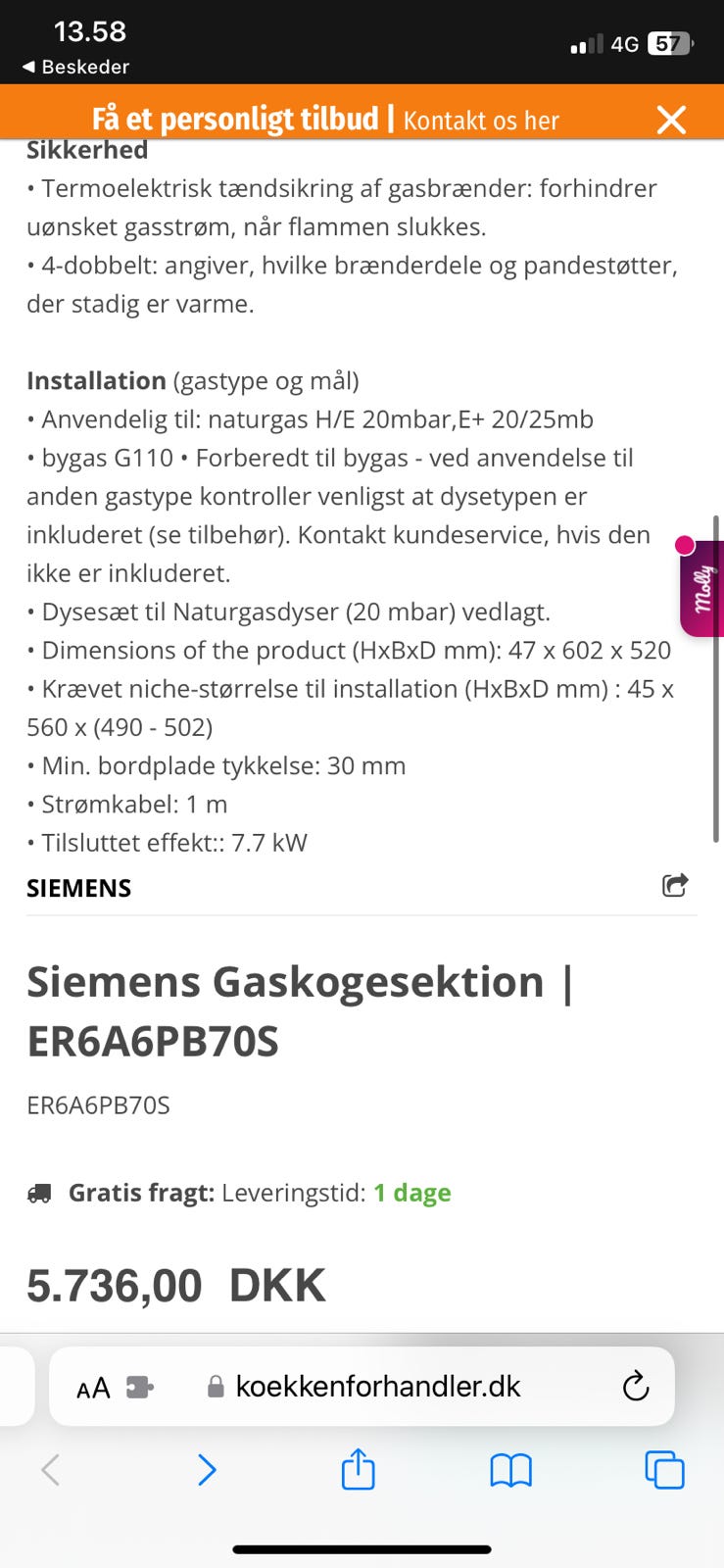Screen dimensions: 724x1568
Task: Dismiss the personligt tilbud orange banner
Action: coord(671,120)
